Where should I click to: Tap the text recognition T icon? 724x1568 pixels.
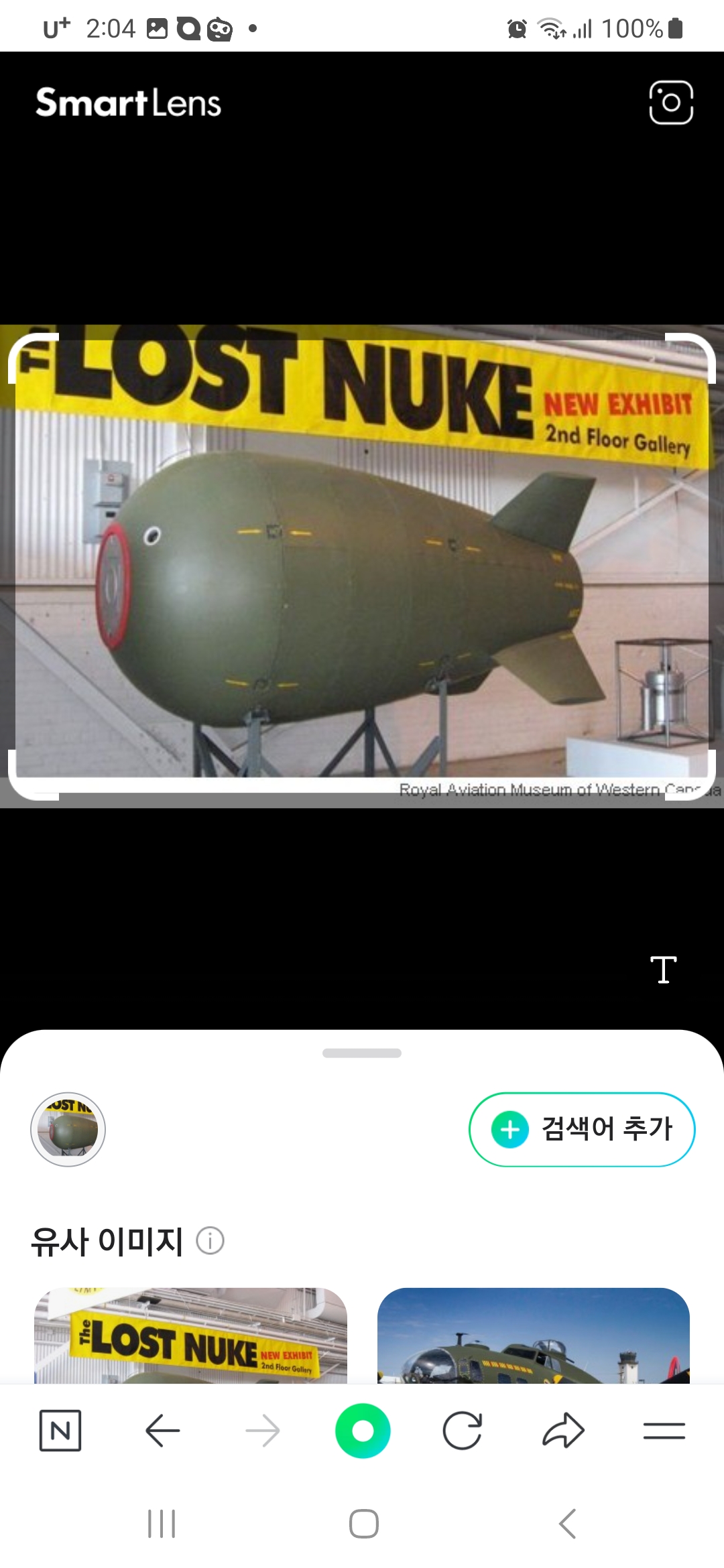[x=663, y=969]
